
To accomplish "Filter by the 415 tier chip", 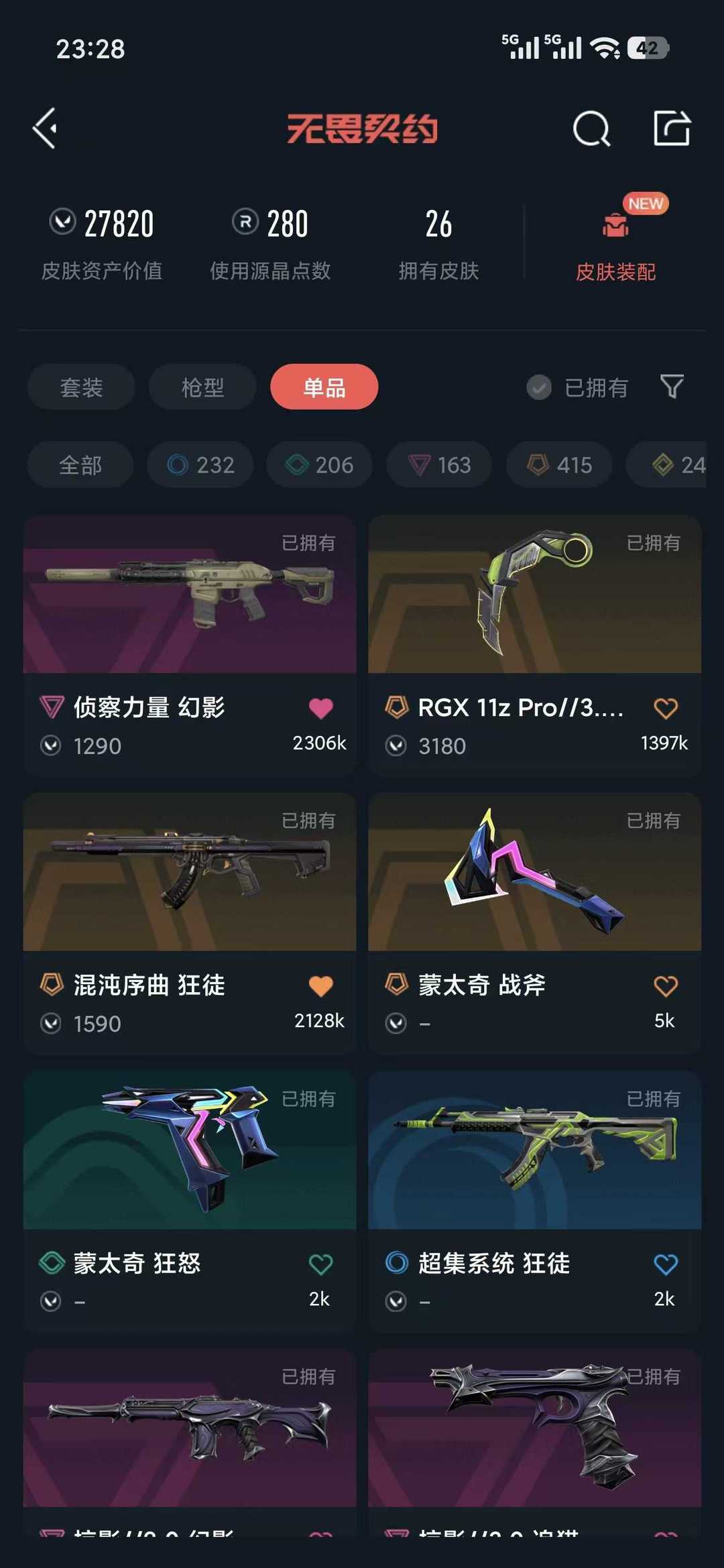I will tap(559, 465).
